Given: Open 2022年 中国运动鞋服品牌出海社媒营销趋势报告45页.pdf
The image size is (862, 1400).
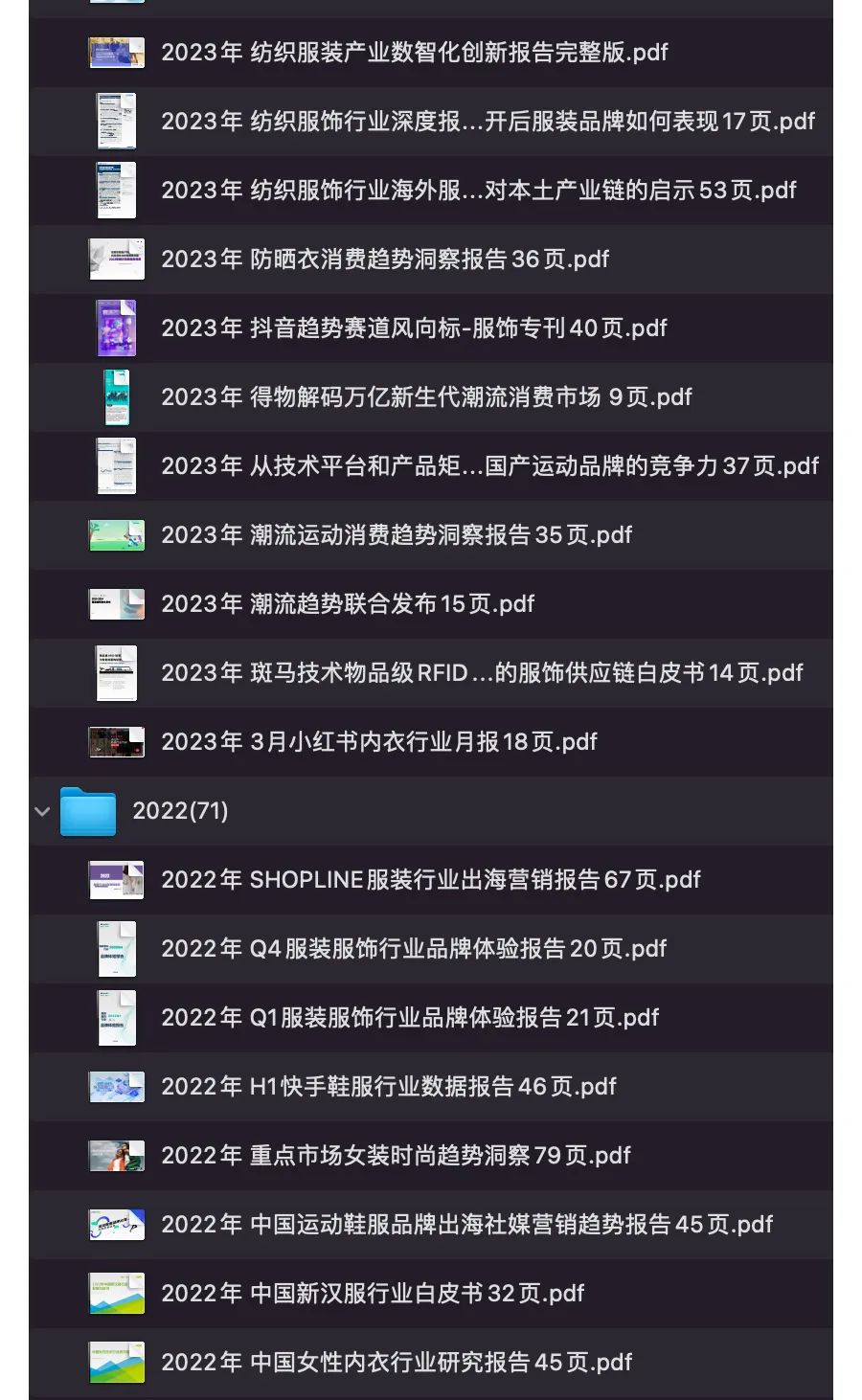Looking at the screenshot, I should tap(431, 1225).
